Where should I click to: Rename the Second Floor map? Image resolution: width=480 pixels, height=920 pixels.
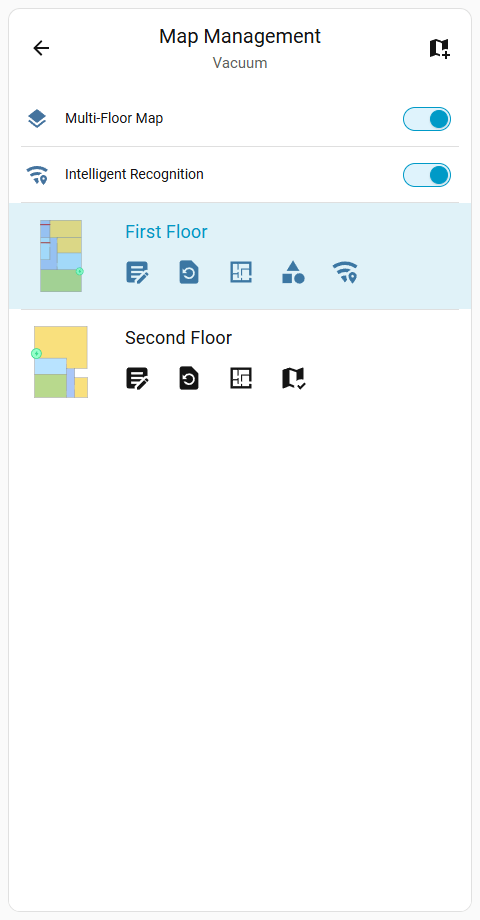pos(137,379)
